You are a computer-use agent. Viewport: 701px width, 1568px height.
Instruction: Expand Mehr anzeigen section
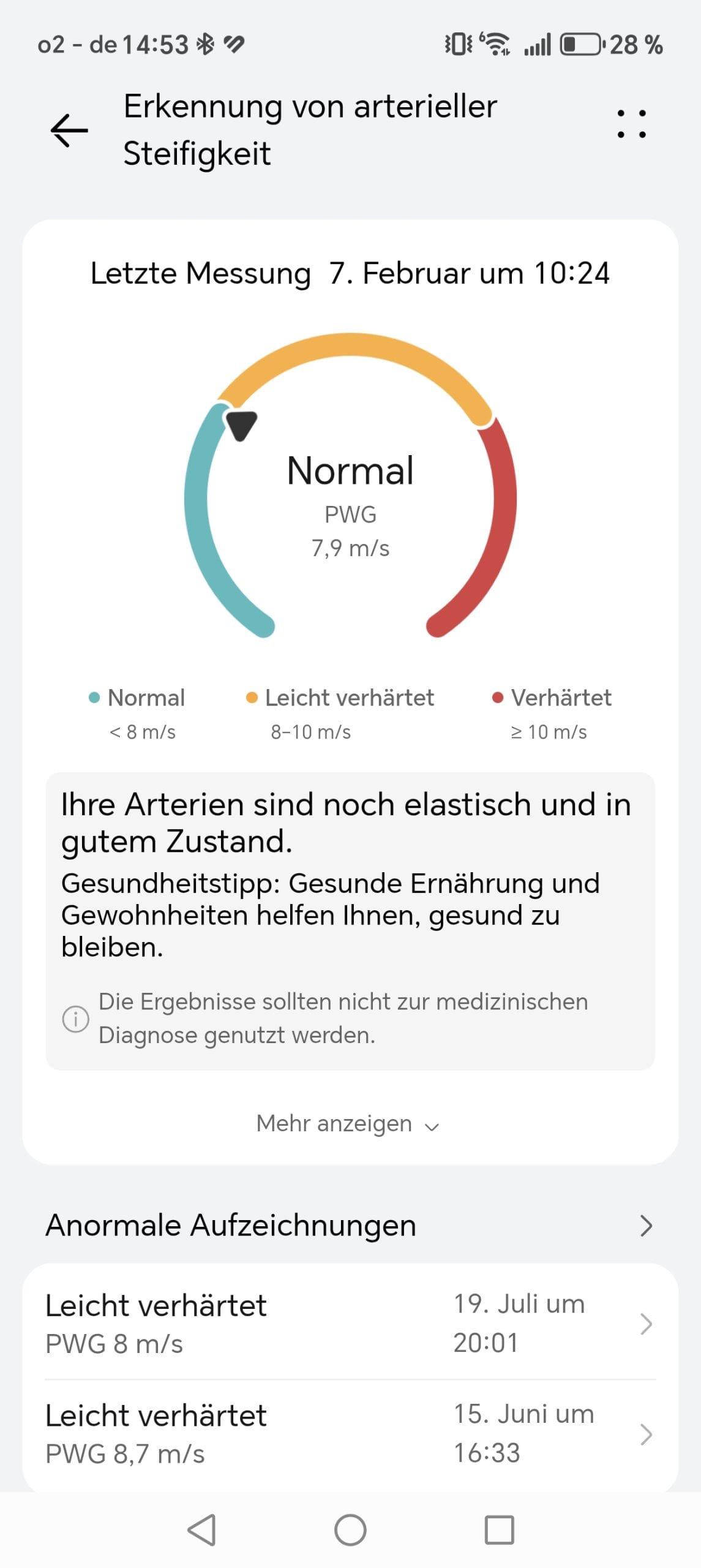[347, 1124]
